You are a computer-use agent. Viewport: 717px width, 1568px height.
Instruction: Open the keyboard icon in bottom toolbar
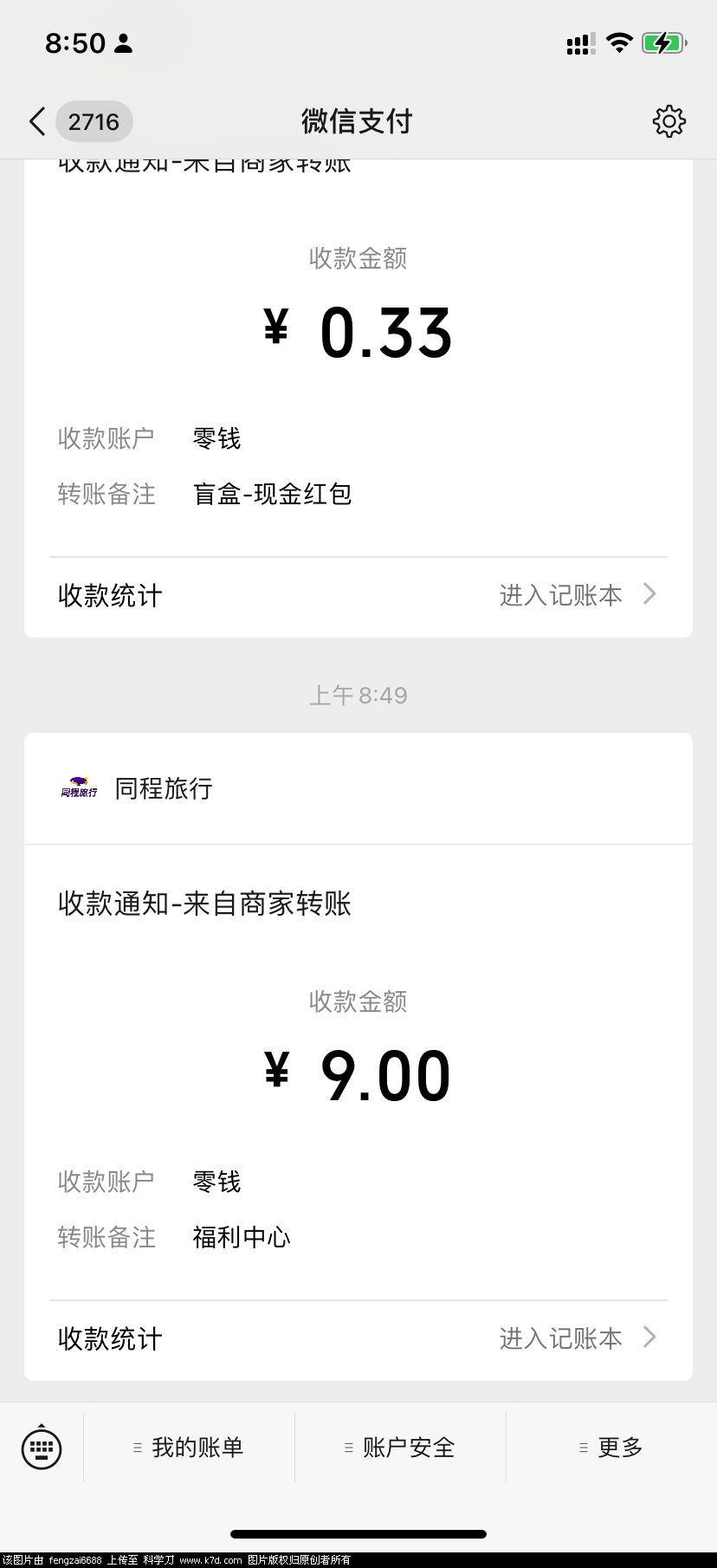(41, 1447)
